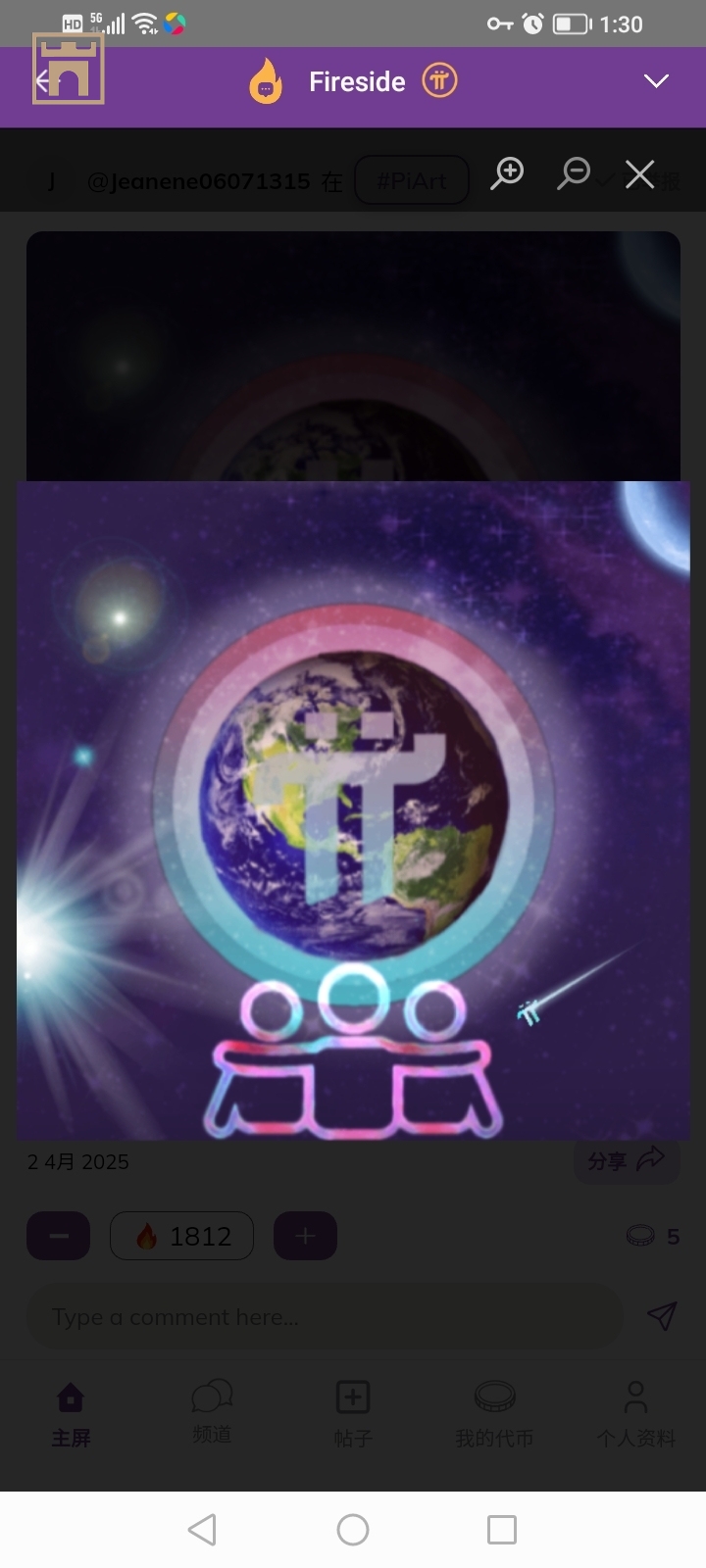Send the comment with paper plane
Viewport: 706px width, 1568px height.
pos(662,1316)
